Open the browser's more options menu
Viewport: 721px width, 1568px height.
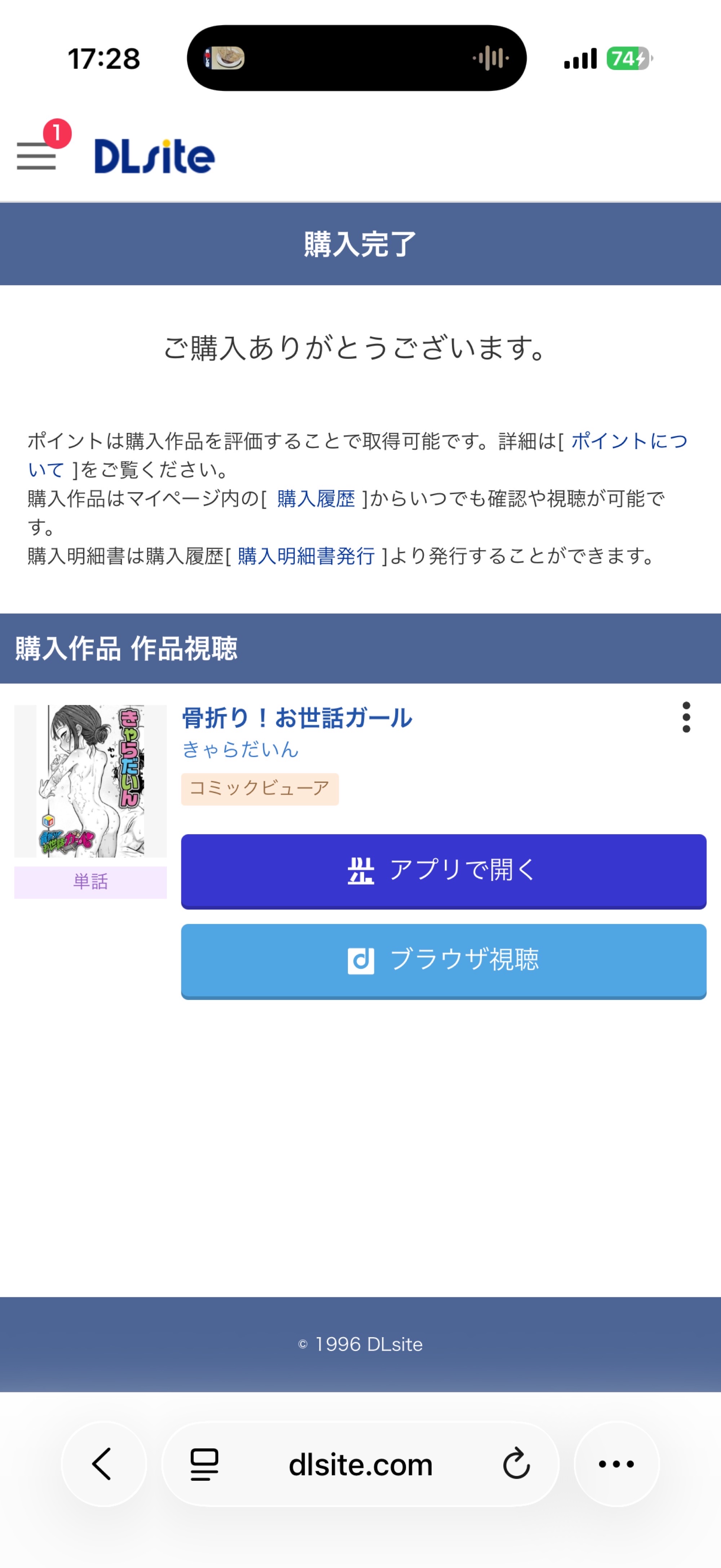click(616, 1464)
